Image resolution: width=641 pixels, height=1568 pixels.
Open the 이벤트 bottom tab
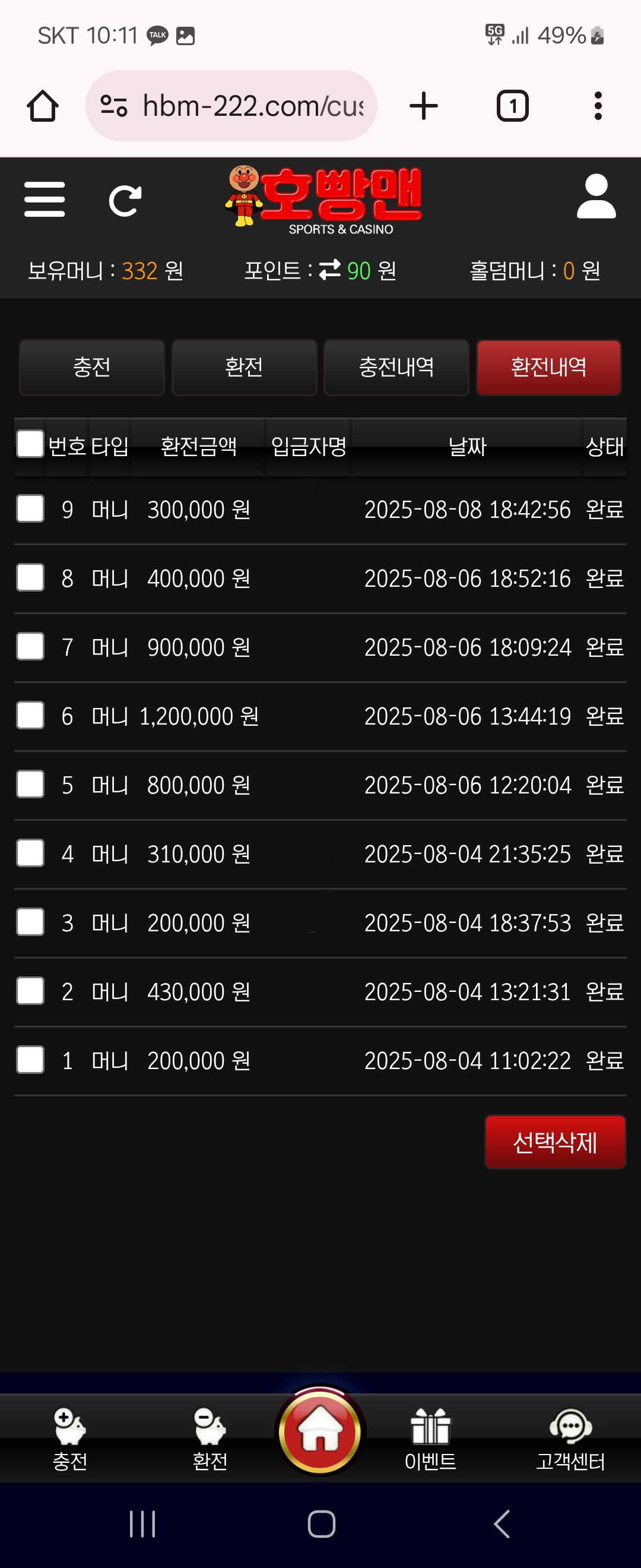pos(430,1439)
